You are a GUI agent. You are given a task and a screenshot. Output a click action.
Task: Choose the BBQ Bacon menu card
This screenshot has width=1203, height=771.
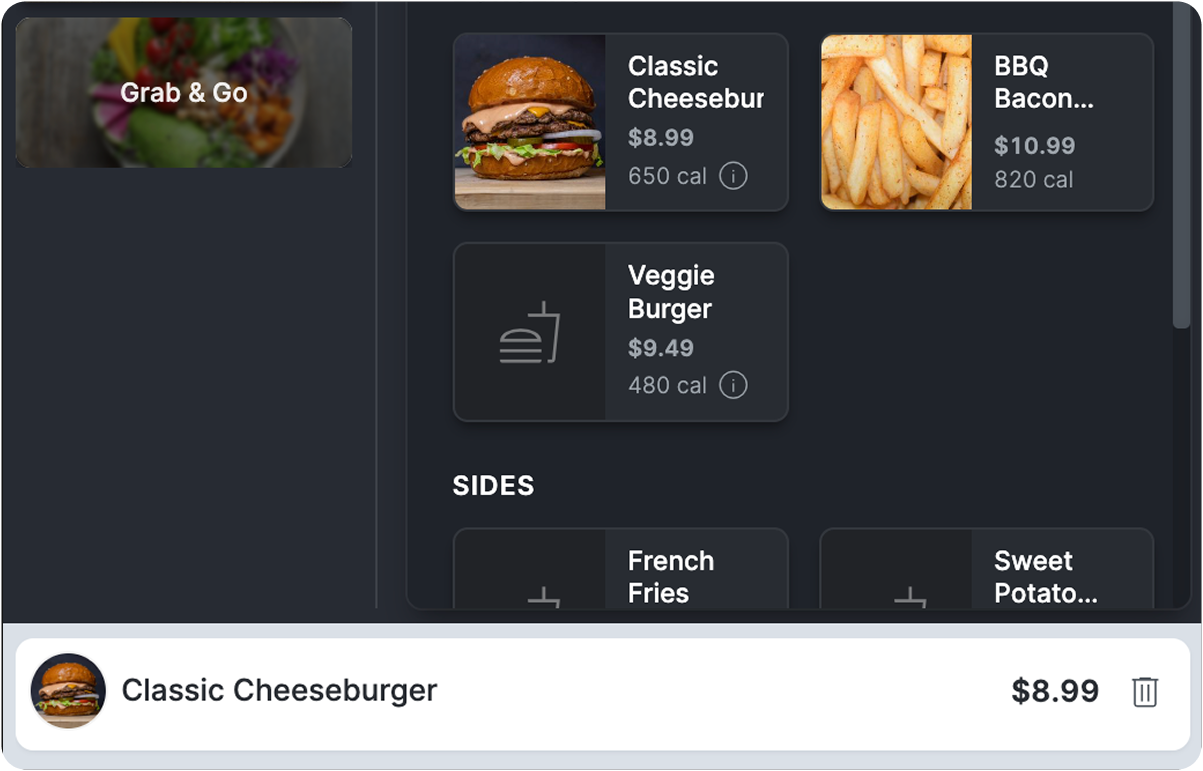987,122
